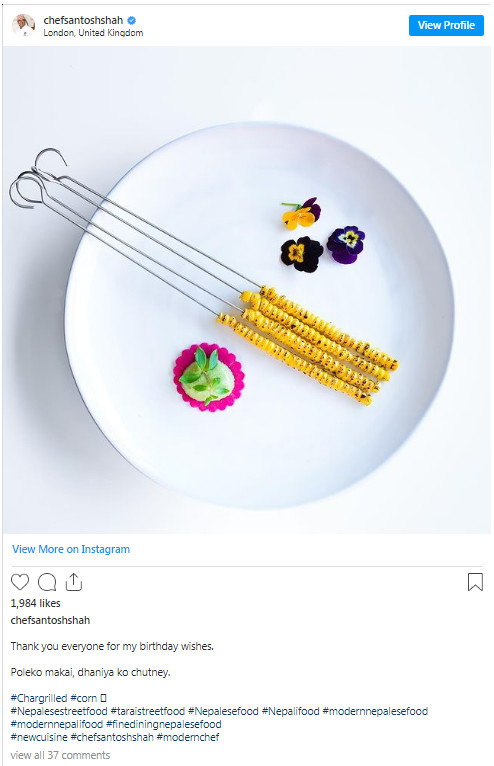Like the post with the heart icon

(x=20, y=582)
